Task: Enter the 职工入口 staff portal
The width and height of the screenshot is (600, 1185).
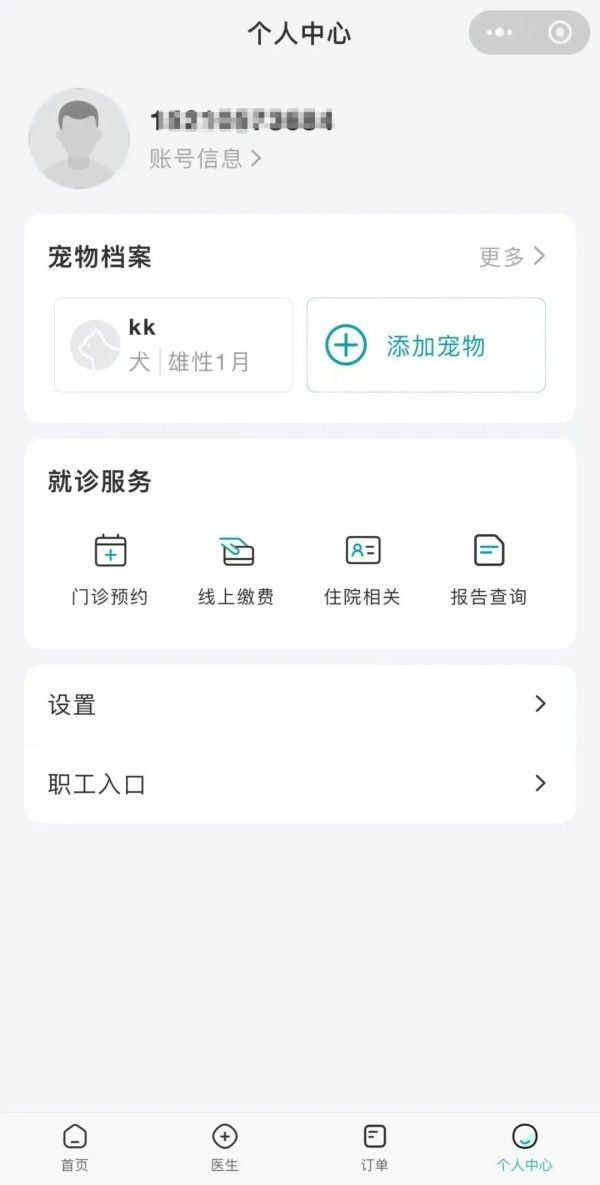Action: pos(299,784)
